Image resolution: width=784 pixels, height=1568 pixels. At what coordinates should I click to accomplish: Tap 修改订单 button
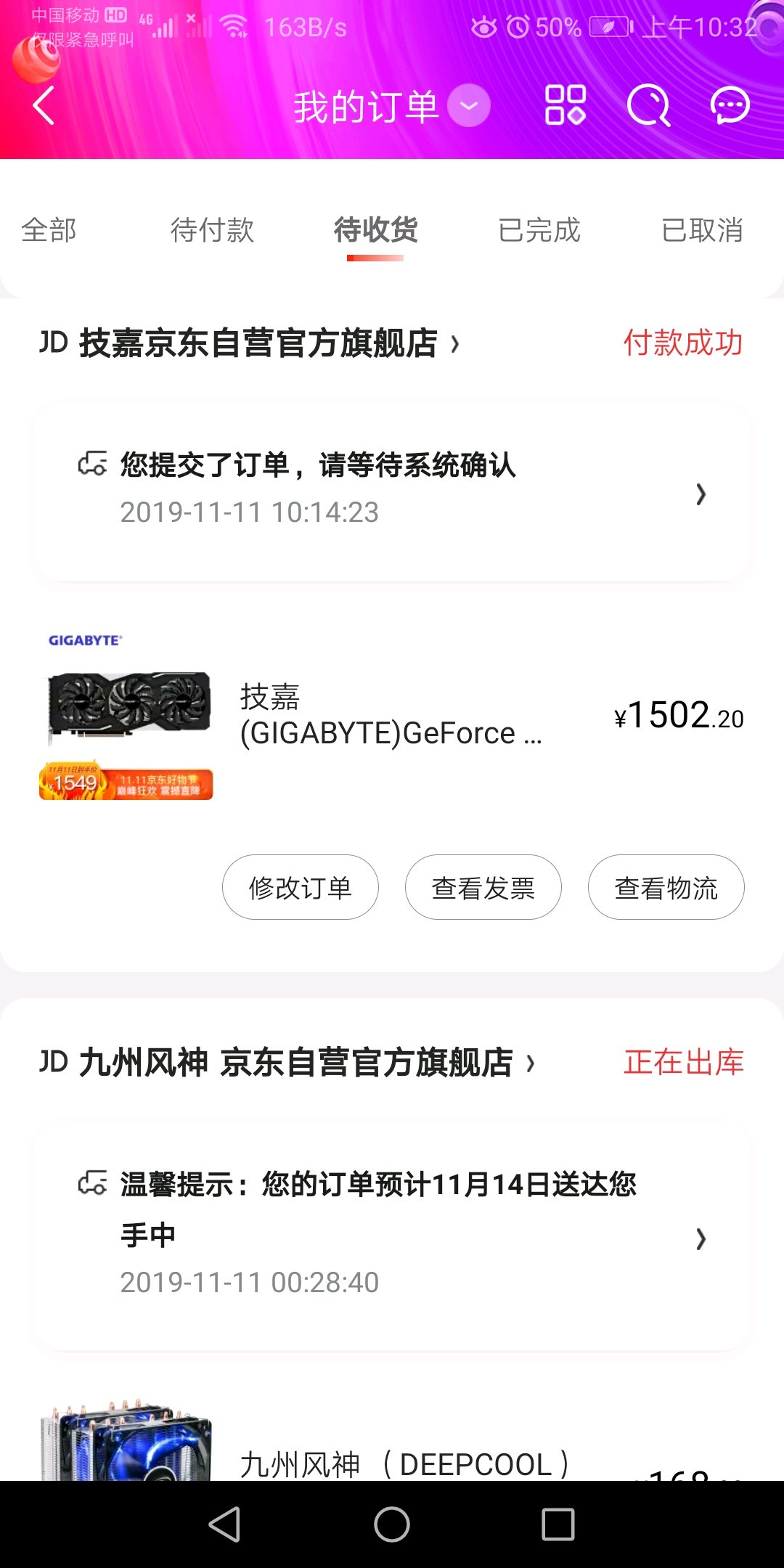(300, 887)
